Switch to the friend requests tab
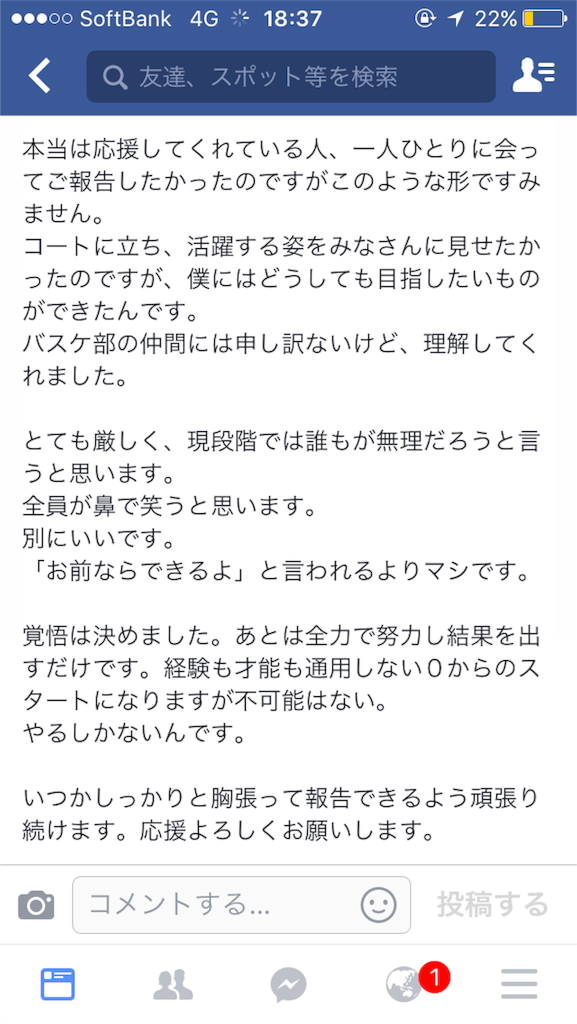The height and width of the screenshot is (1024, 577). [x=173, y=985]
